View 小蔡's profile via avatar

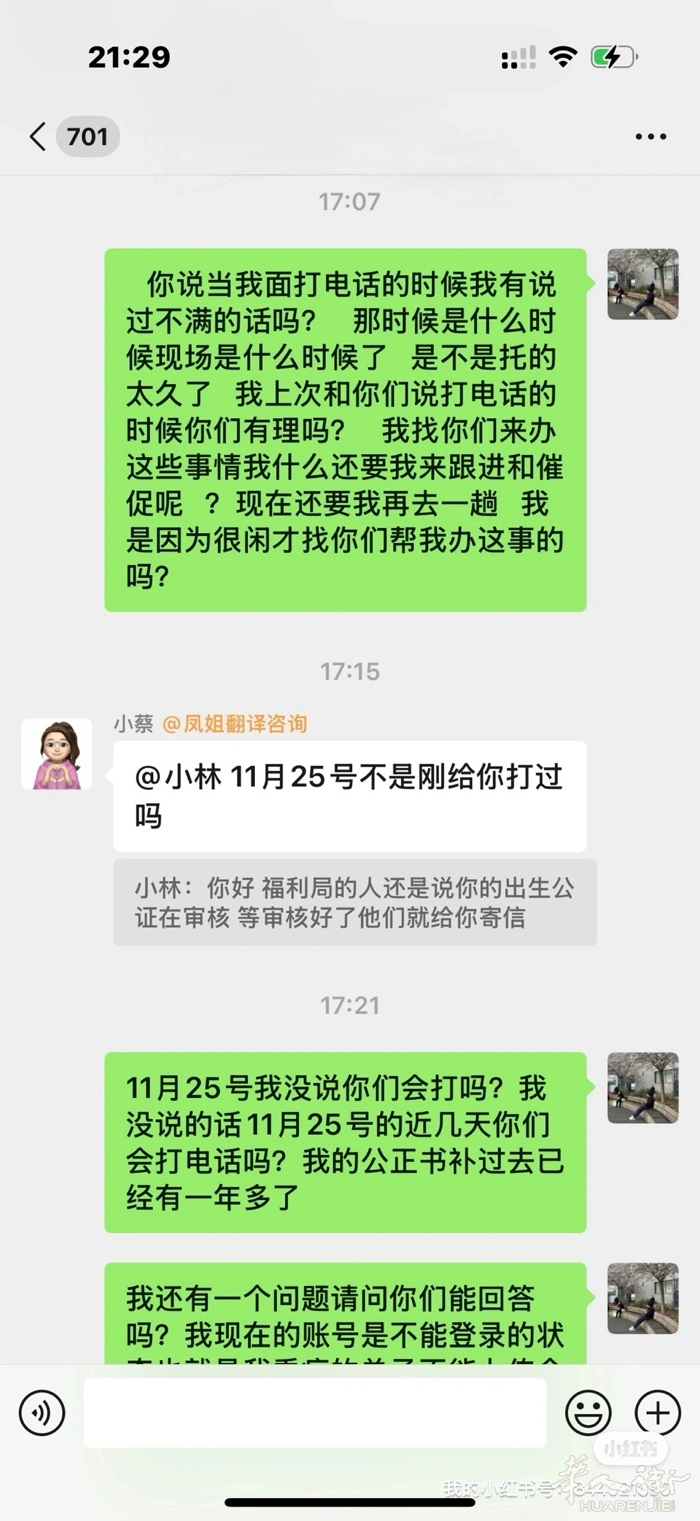pyautogui.click(x=56, y=754)
